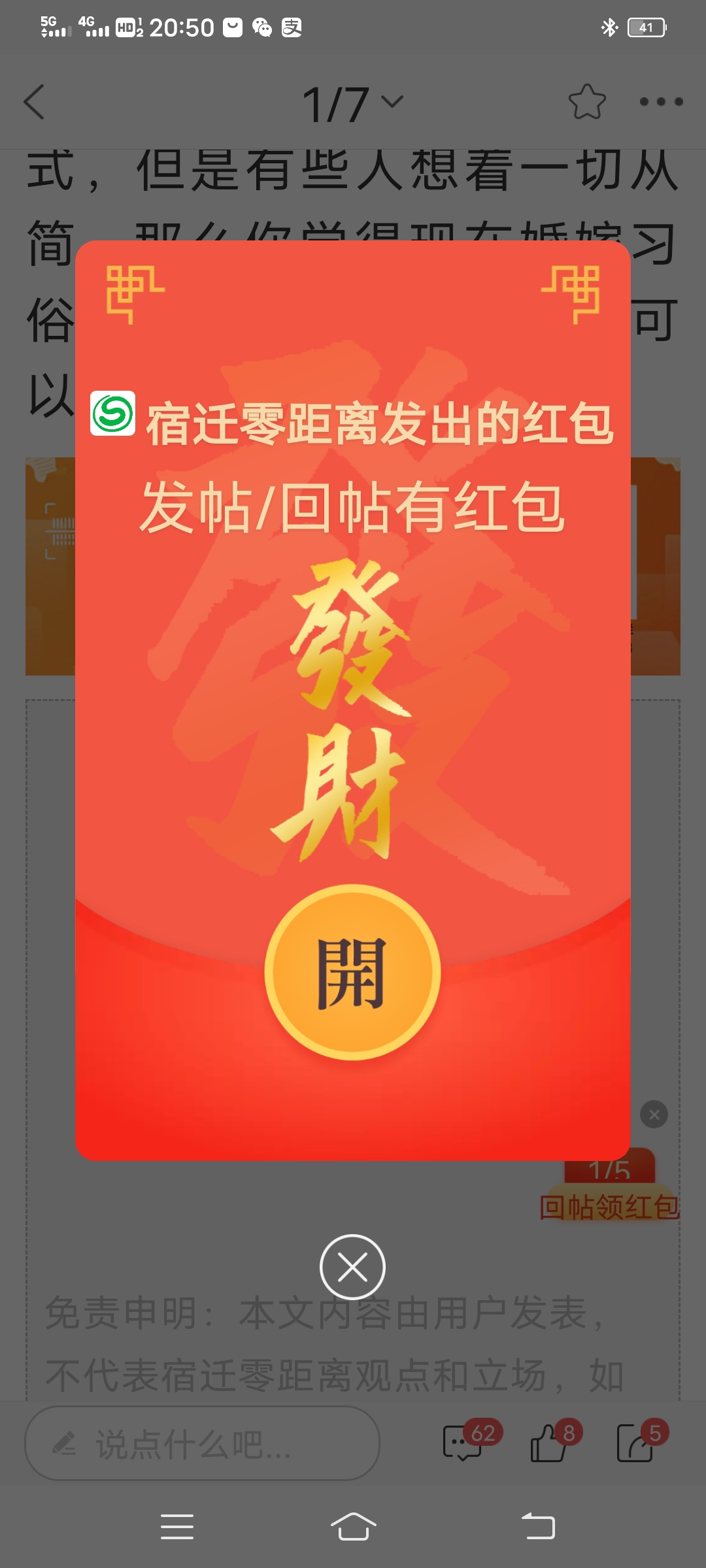706x1568 pixels.
Task: Go back with the top-left arrow
Action: coord(35,102)
